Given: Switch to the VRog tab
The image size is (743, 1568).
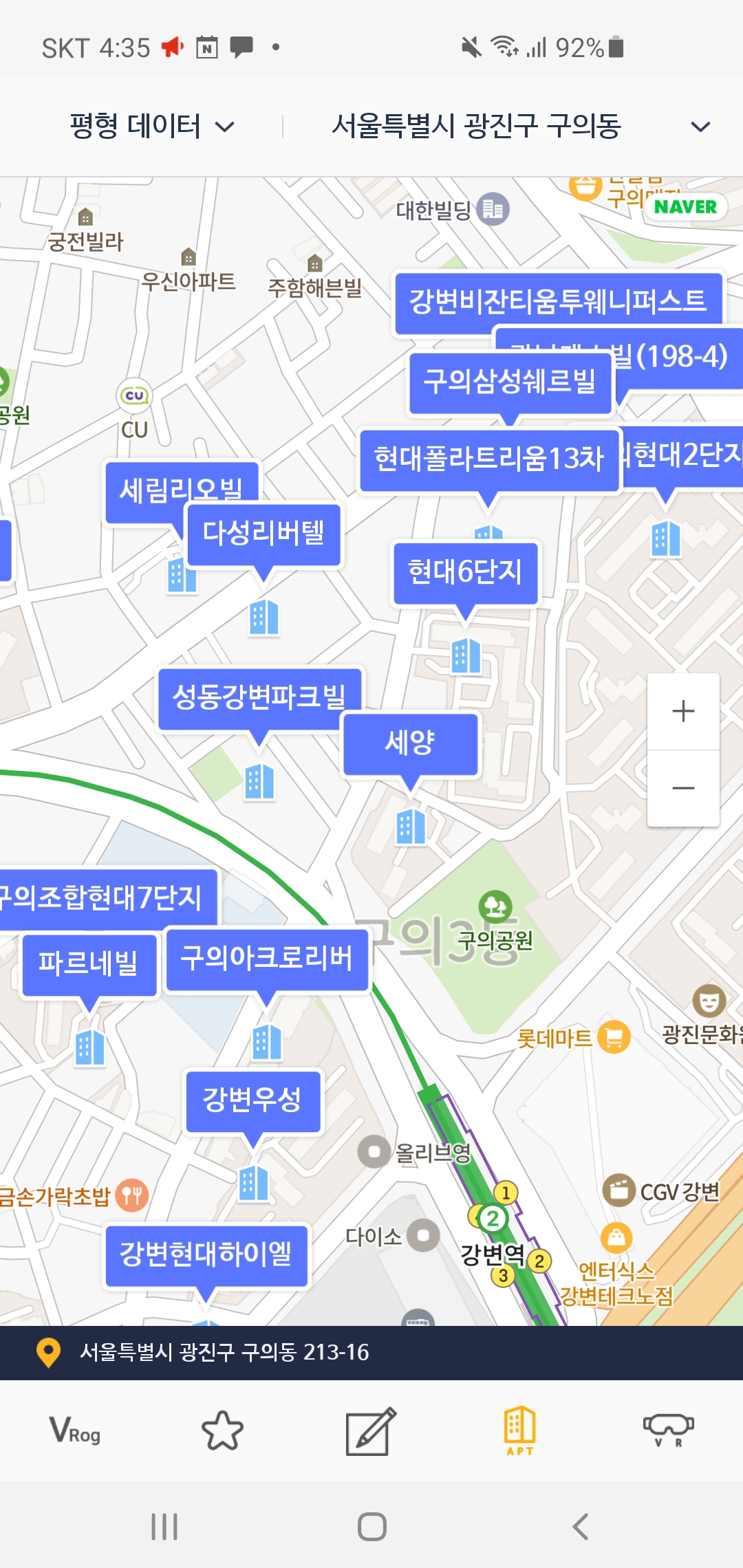Looking at the screenshot, I should (74, 1431).
